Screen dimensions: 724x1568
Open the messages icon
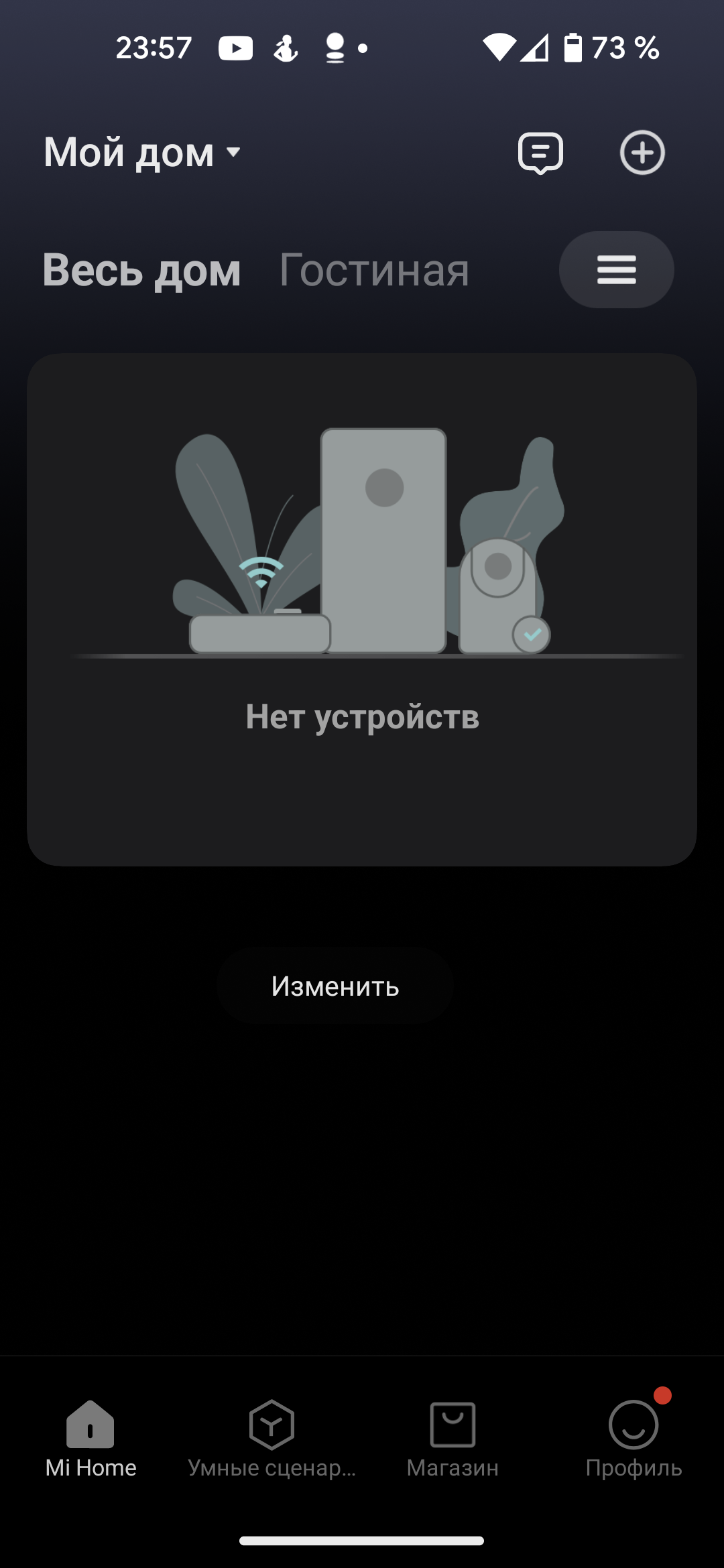click(x=540, y=153)
